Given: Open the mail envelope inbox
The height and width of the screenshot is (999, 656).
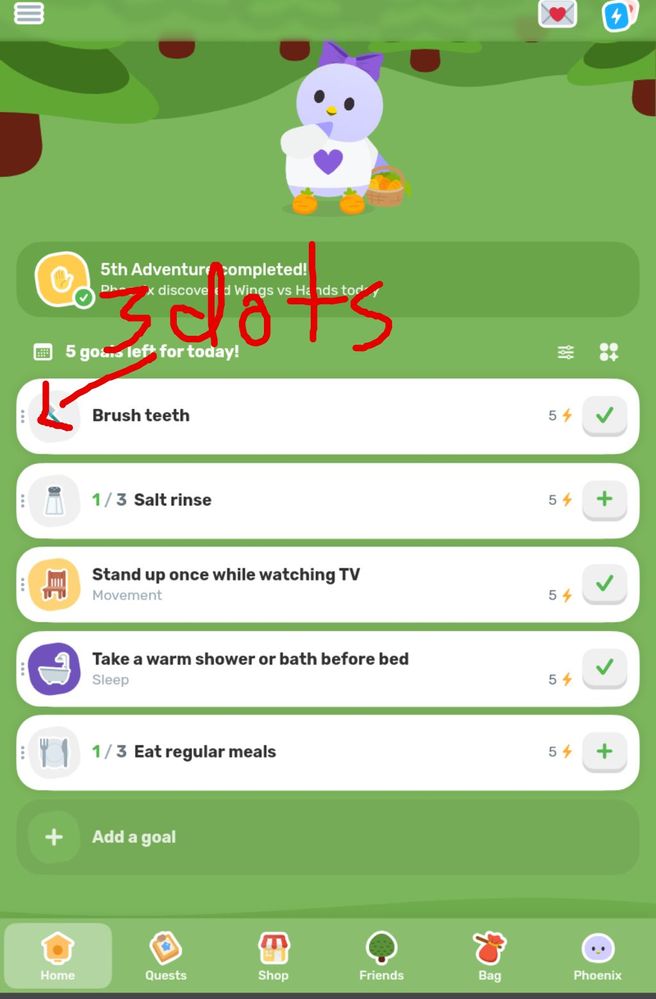Looking at the screenshot, I should click(557, 14).
